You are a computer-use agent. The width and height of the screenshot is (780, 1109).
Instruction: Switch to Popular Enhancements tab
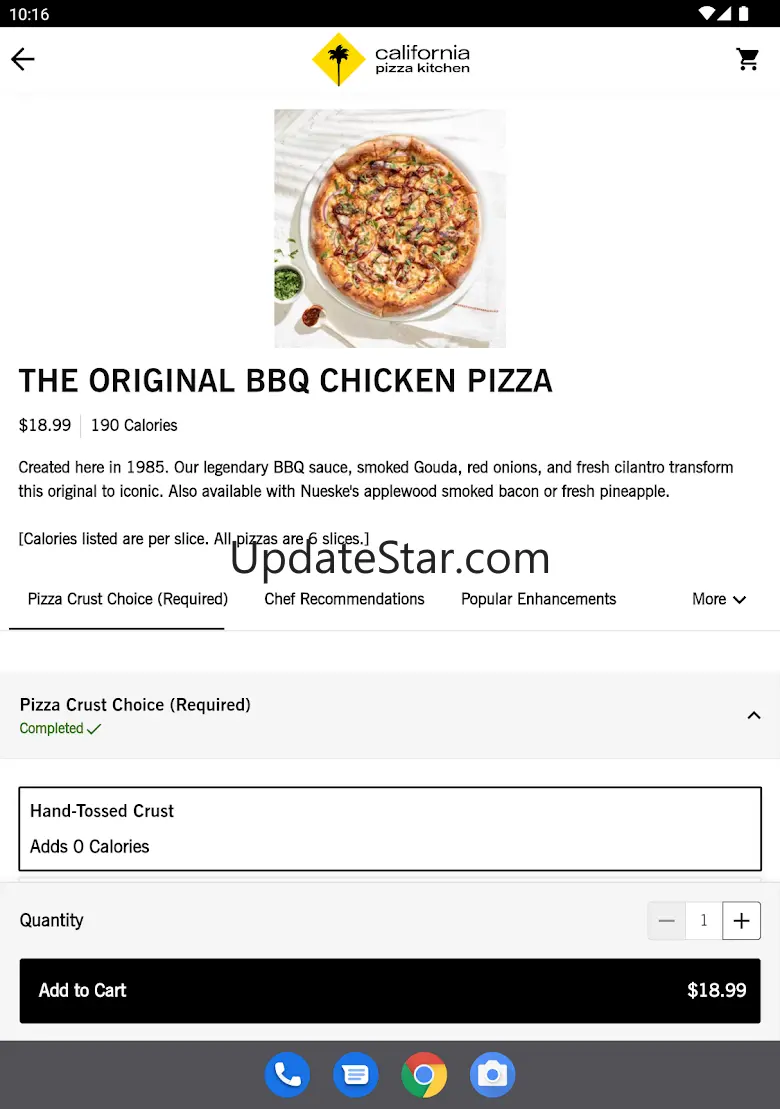pyautogui.click(x=539, y=599)
